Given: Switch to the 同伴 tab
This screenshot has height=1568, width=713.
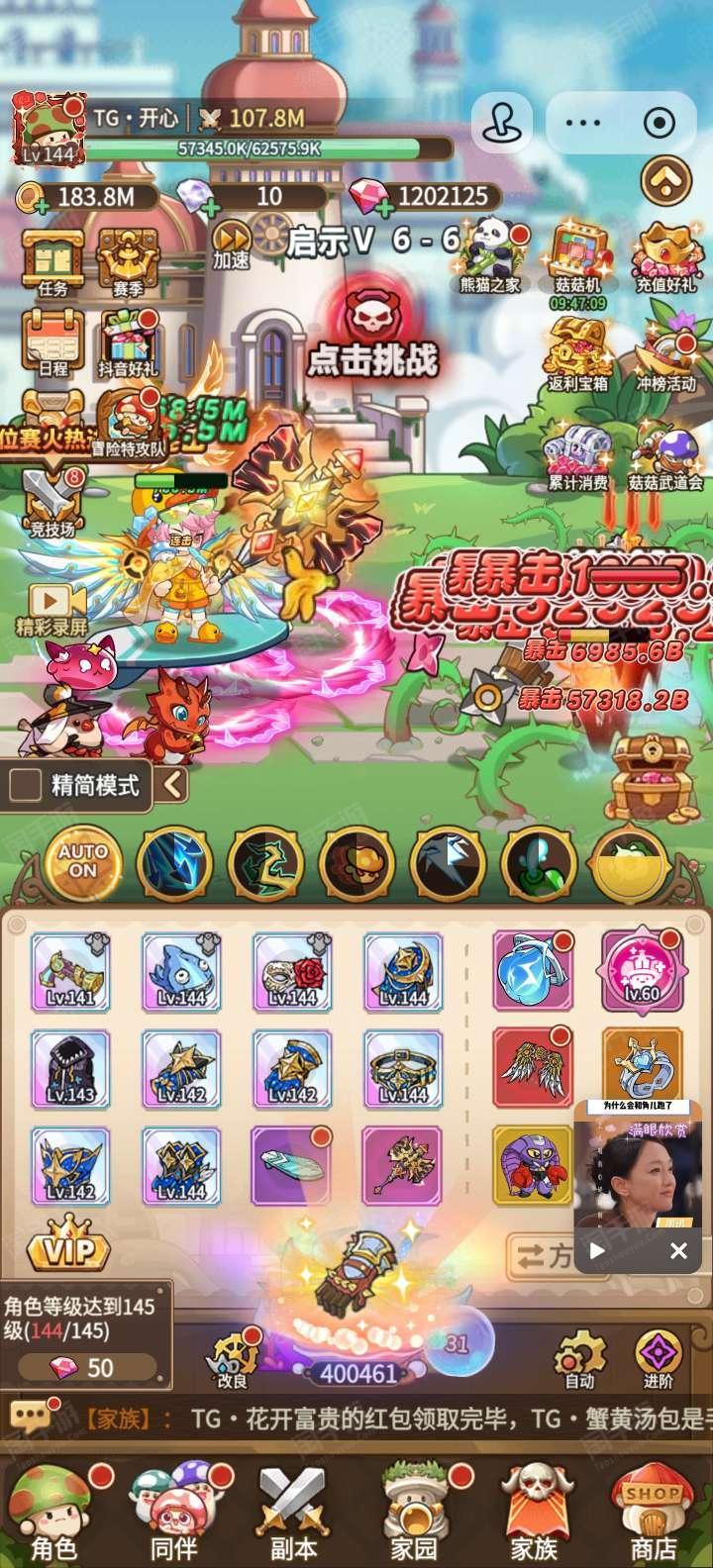Looking at the screenshot, I should pyautogui.click(x=174, y=1513).
